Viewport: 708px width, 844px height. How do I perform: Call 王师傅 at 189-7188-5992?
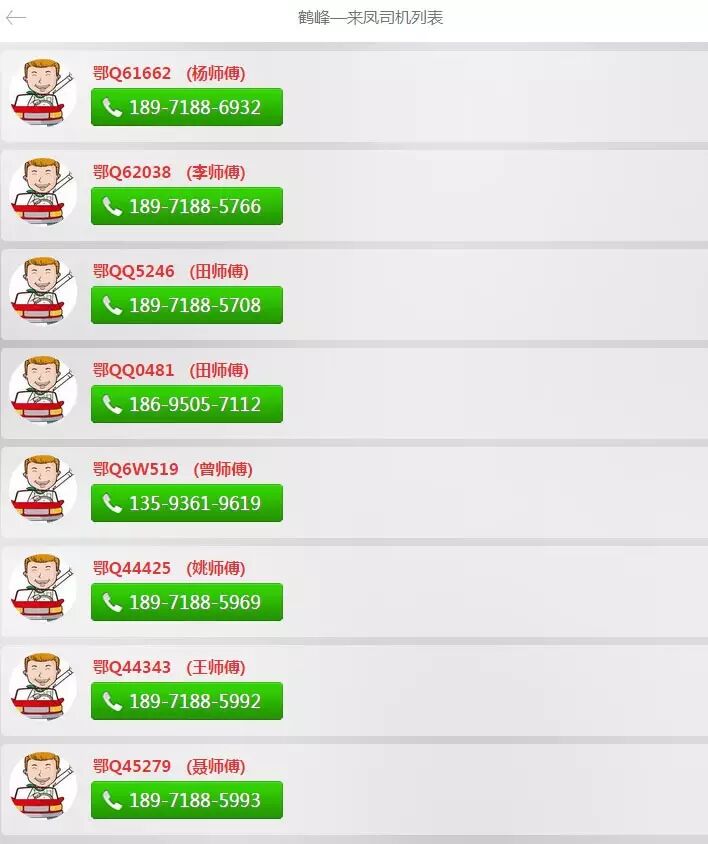[187, 701]
